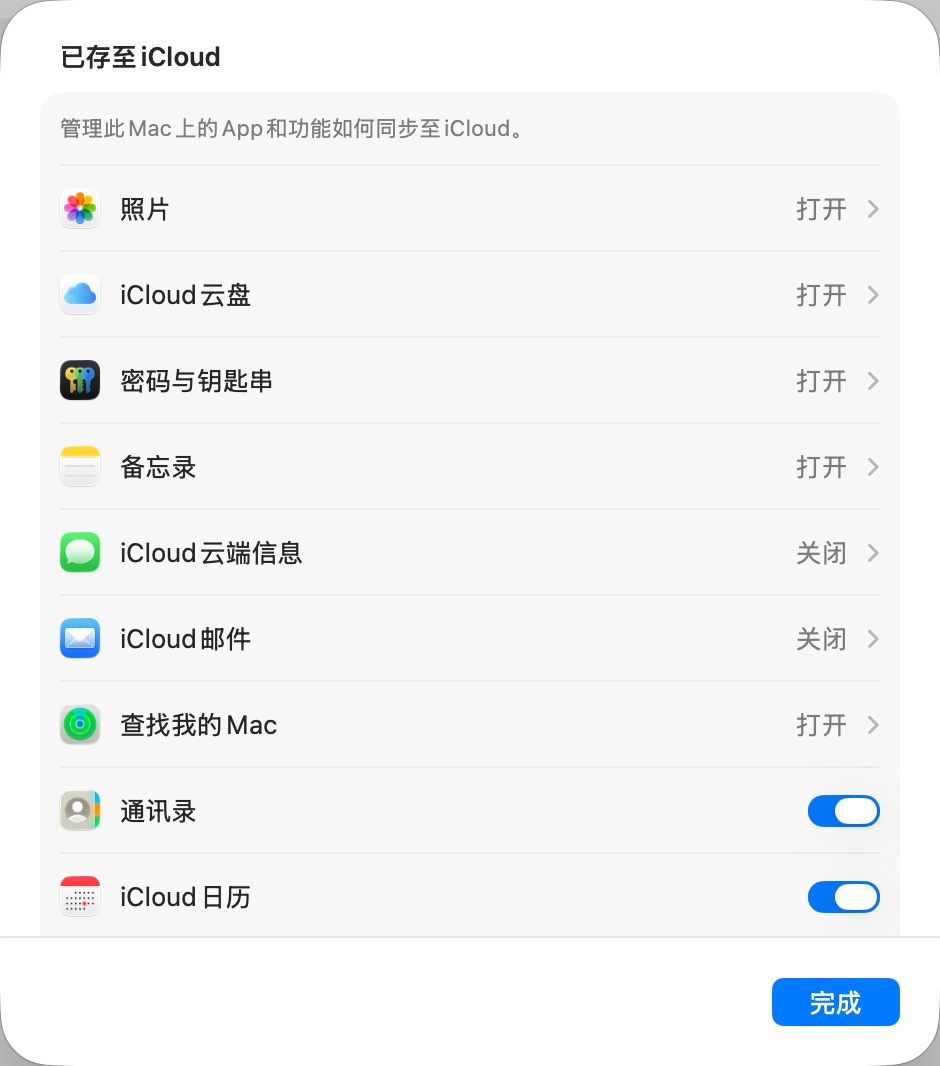Disable the iCloud日历 sync switch
Image resolution: width=940 pixels, height=1066 pixels.
[x=843, y=897]
